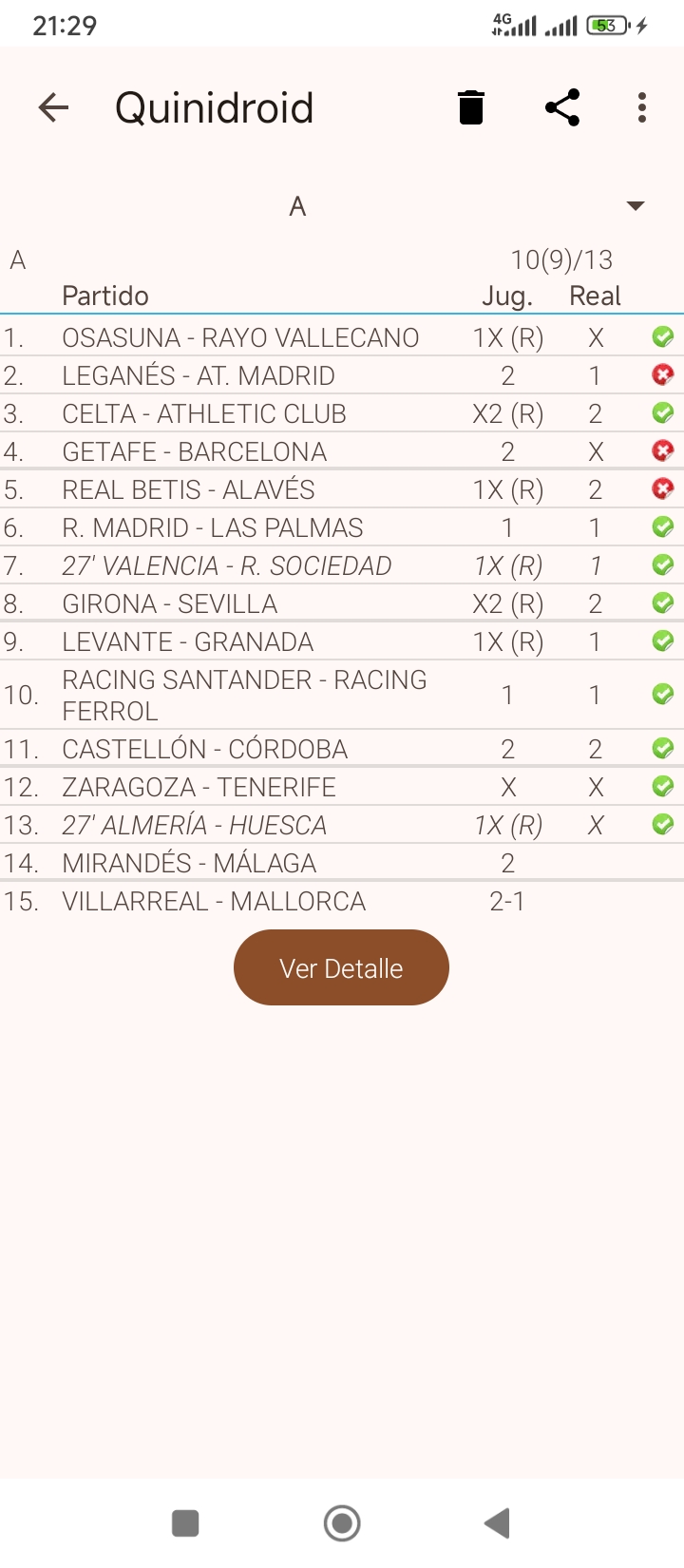Open the three-dot overflow menu

[x=642, y=107]
